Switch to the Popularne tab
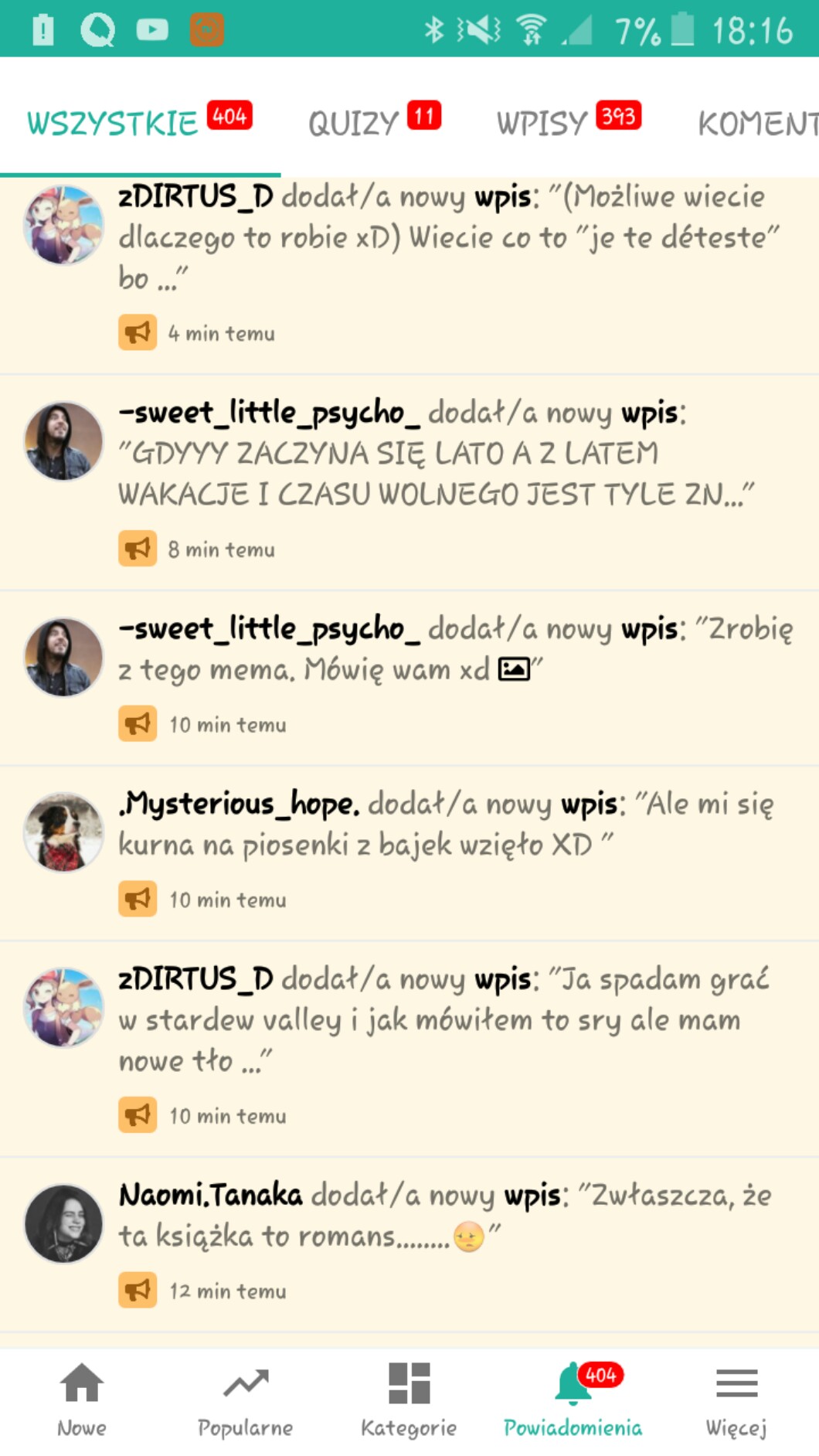 click(246, 1400)
